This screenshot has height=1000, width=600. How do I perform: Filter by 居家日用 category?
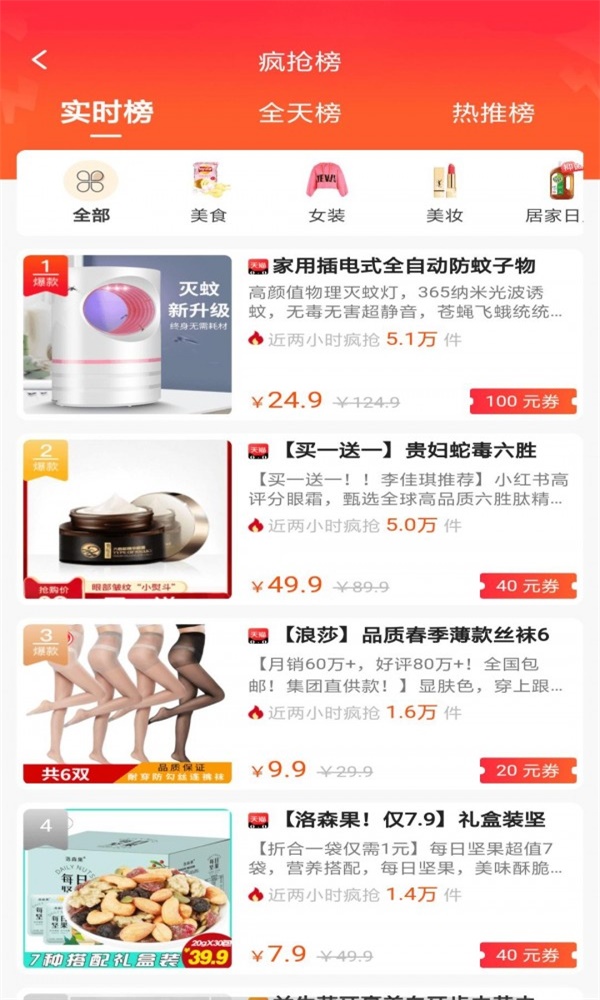pyautogui.click(x=556, y=193)
